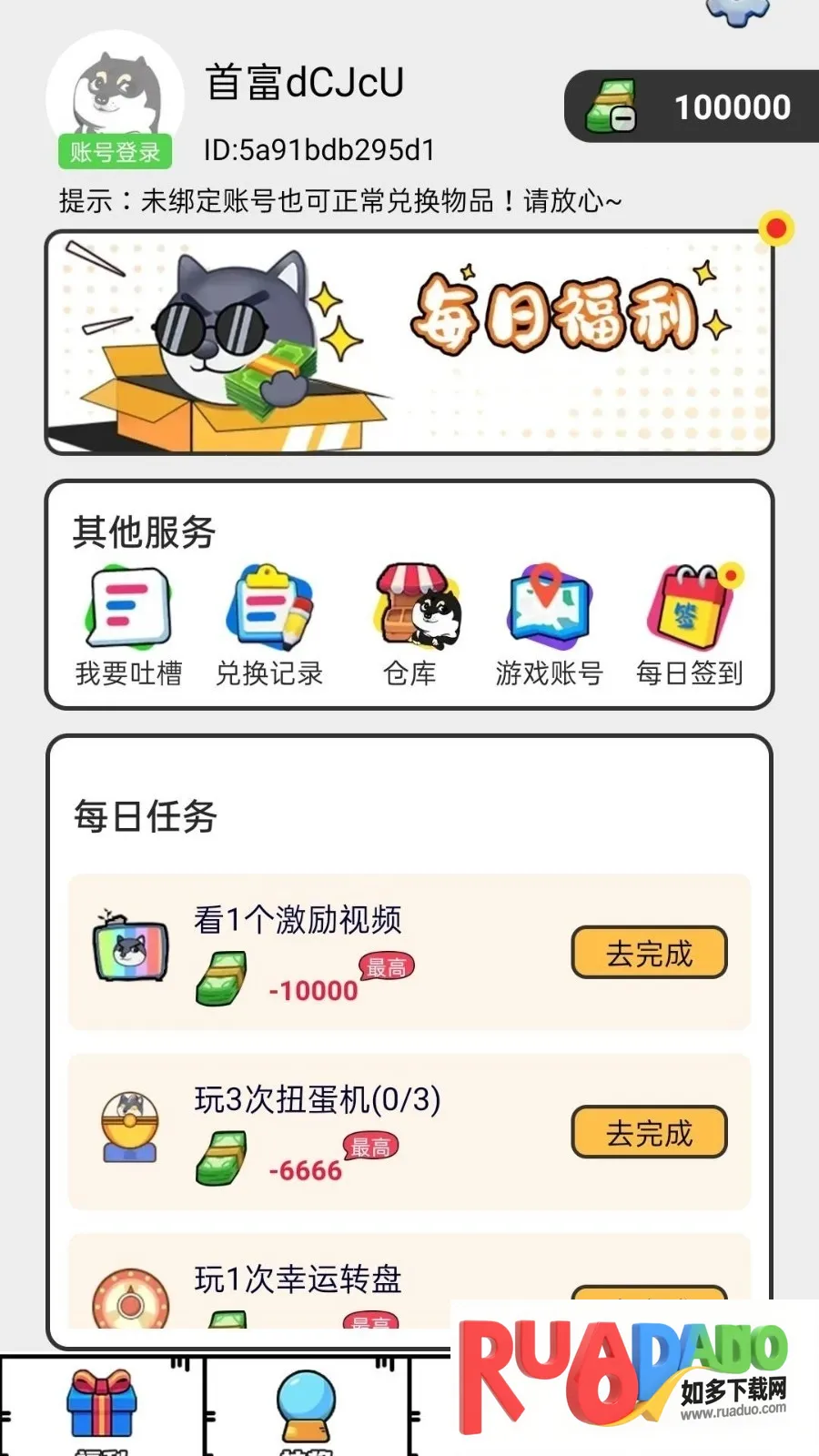819x1456 pixels.
Task: Open 游戏账号 game account
Action: [x=550, y=626]
